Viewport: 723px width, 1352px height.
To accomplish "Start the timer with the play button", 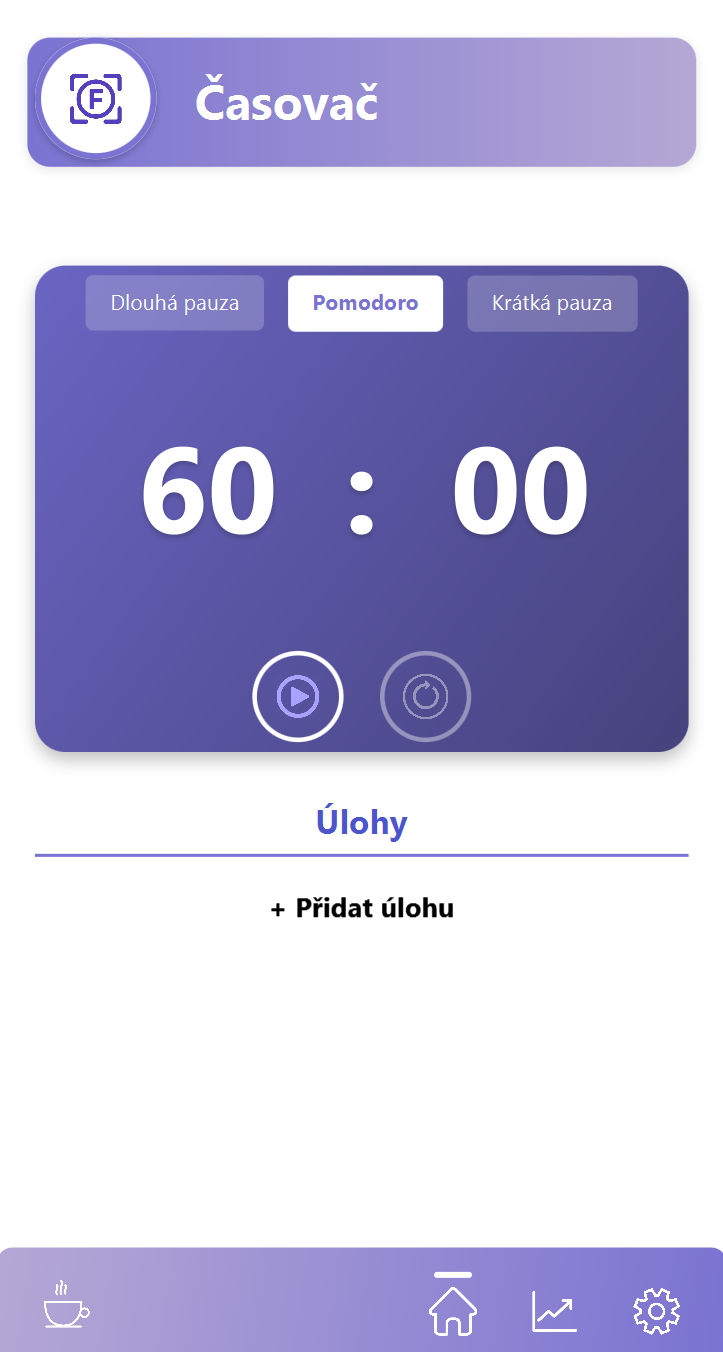I will [x=298, y=696].
